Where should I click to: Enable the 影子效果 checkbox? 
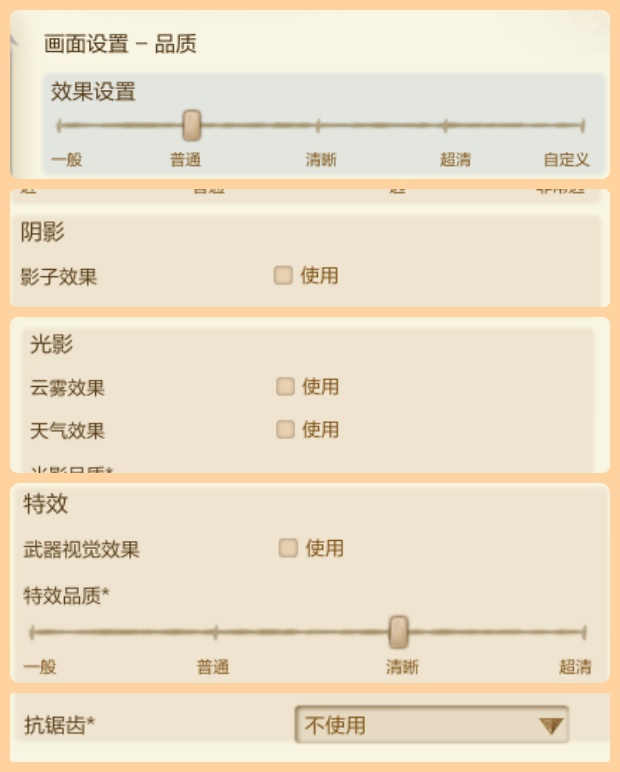283,275
